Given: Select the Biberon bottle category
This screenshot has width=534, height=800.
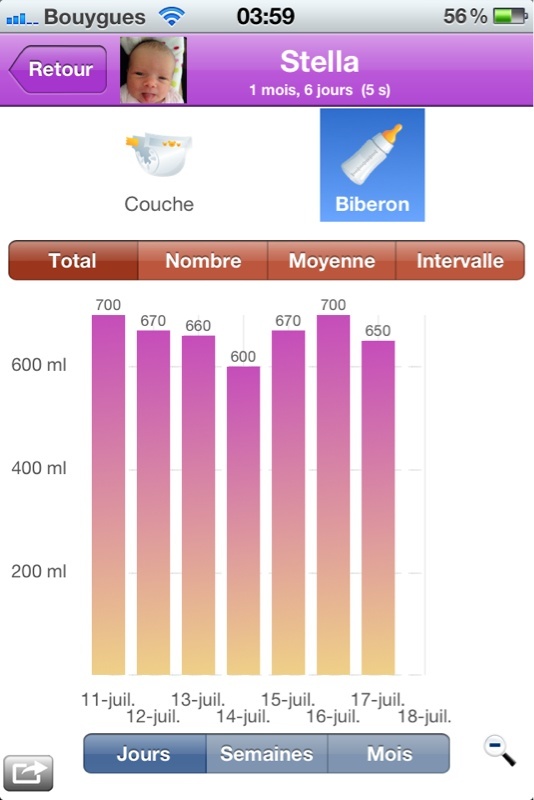Looking at the screenshot, I should (x=372, y=165).
